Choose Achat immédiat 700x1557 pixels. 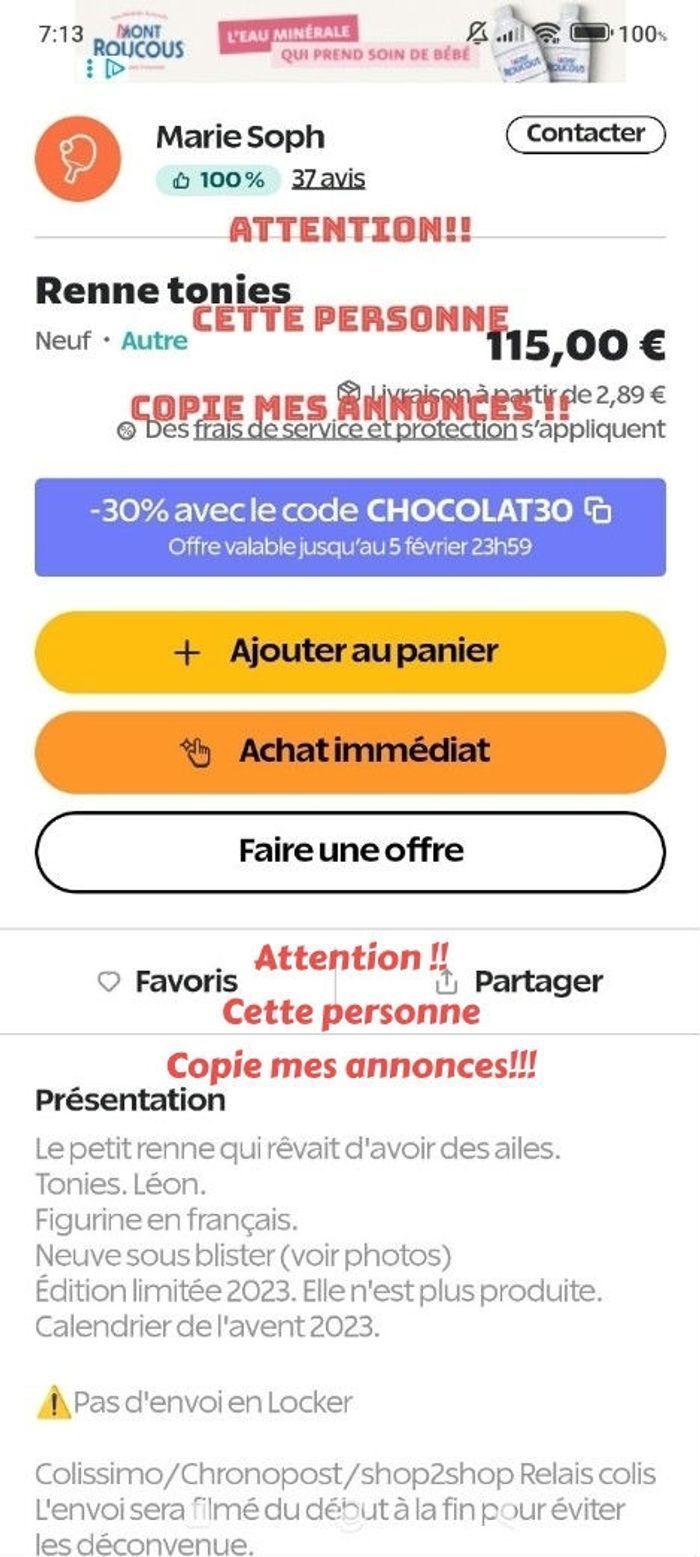click(x=350, y=751)
